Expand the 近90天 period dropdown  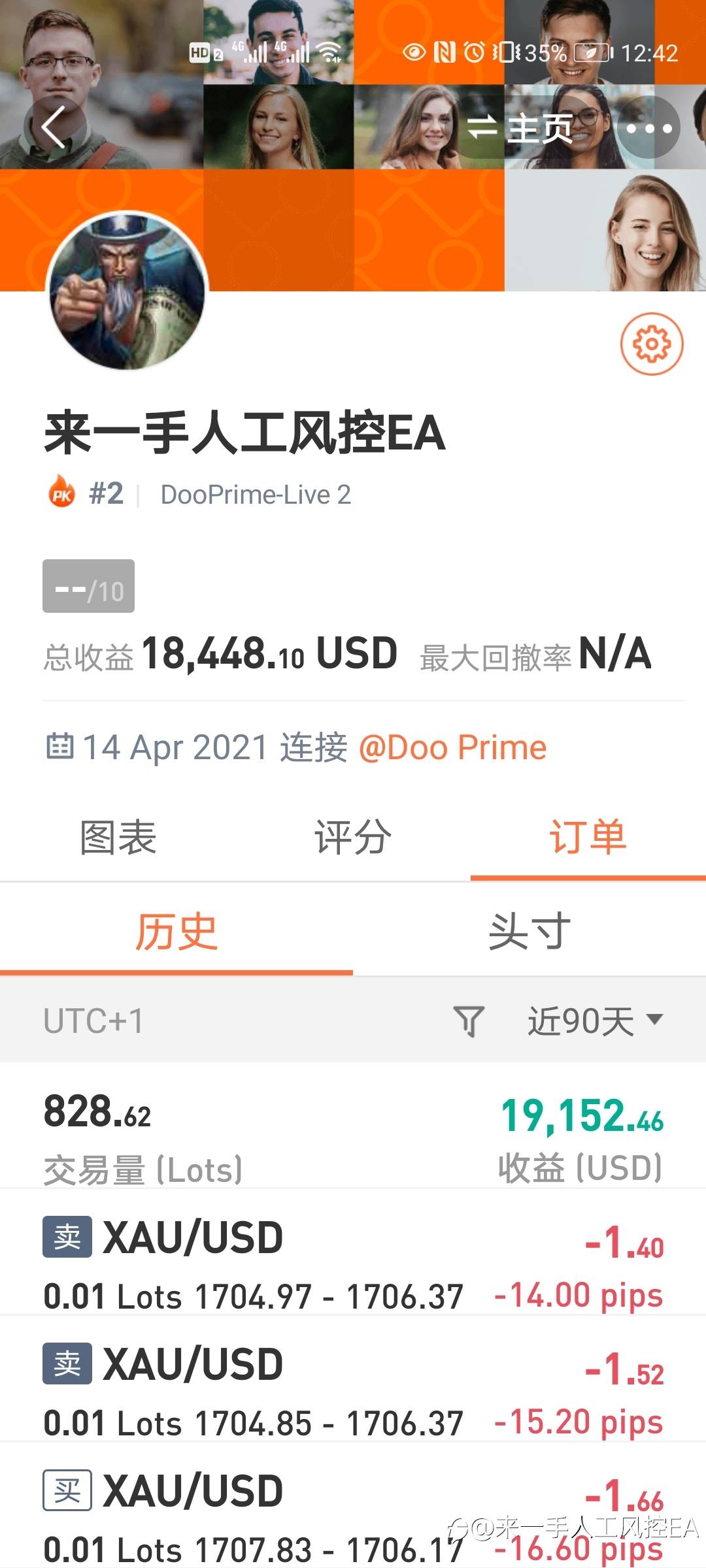(x=595, y=1021)
